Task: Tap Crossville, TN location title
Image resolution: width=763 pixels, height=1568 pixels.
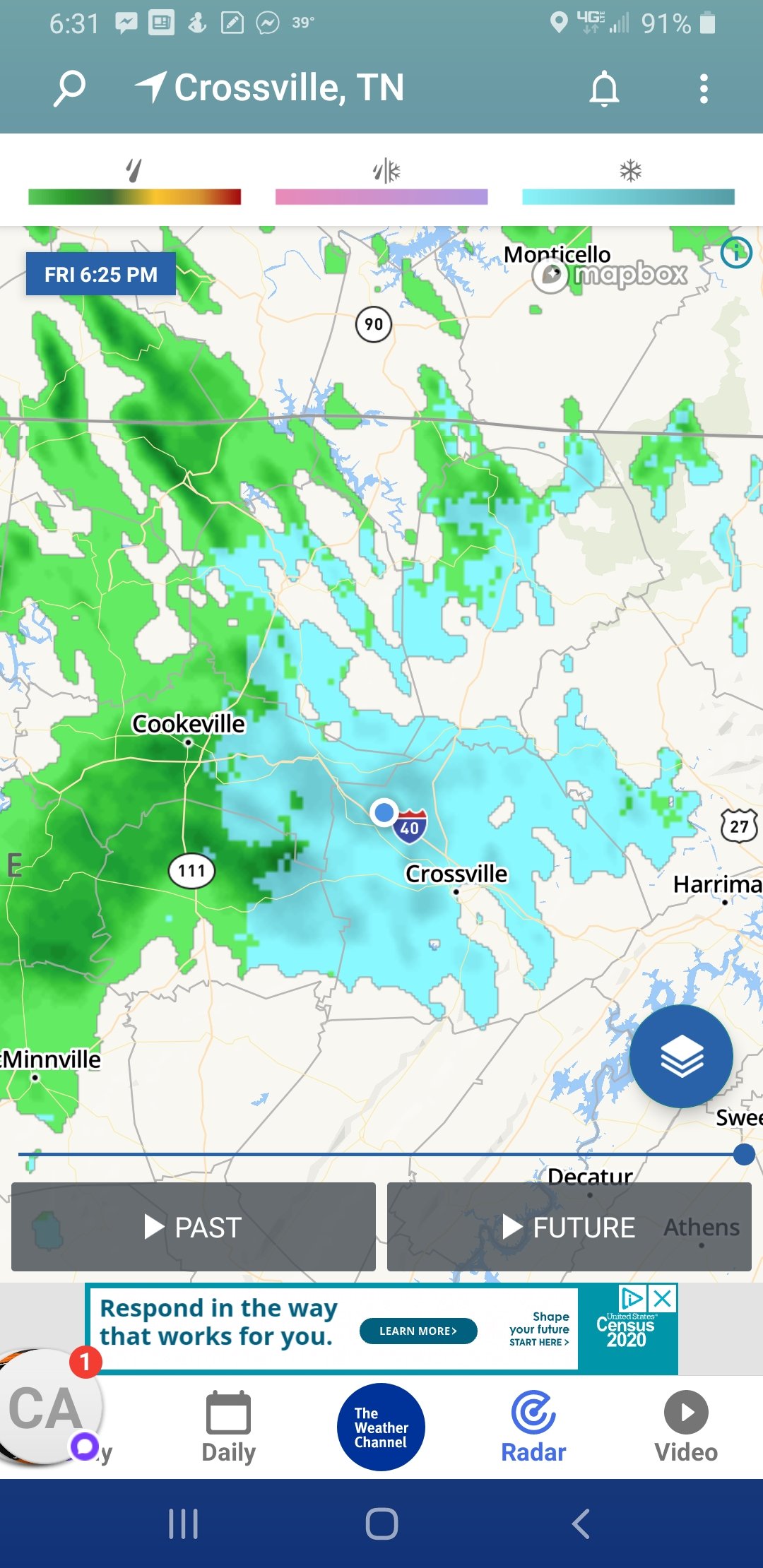Action: 288,88
